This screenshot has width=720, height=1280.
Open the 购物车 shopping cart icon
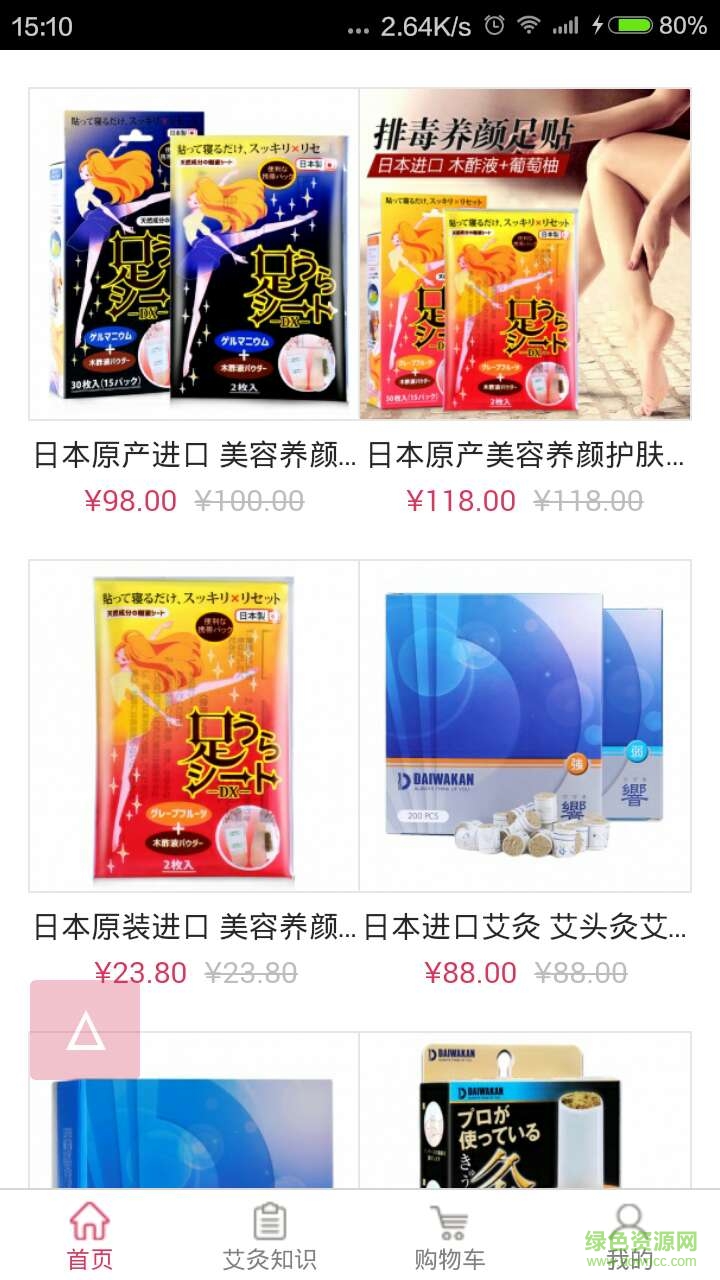[448, 1222]
